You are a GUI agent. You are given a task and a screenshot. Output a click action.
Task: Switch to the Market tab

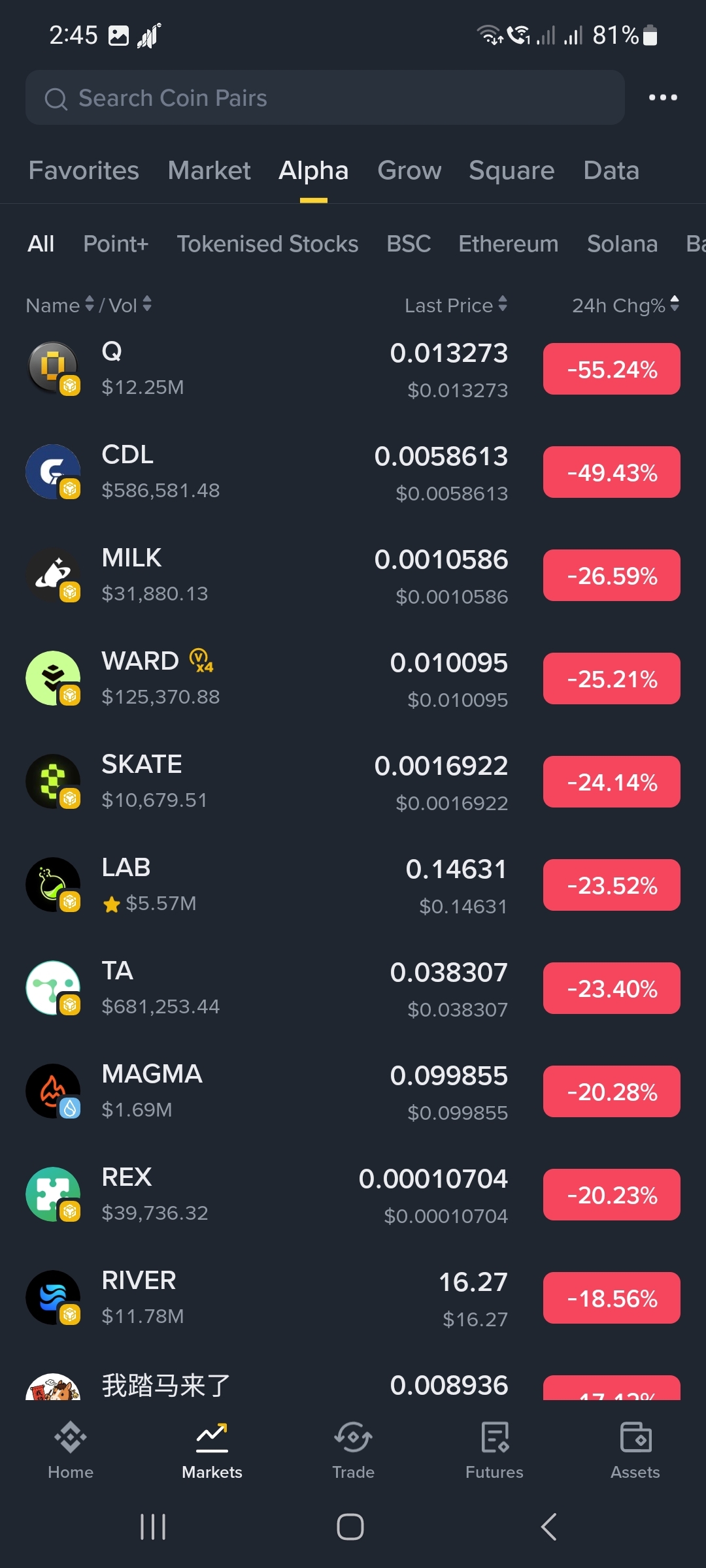(209, 171)
